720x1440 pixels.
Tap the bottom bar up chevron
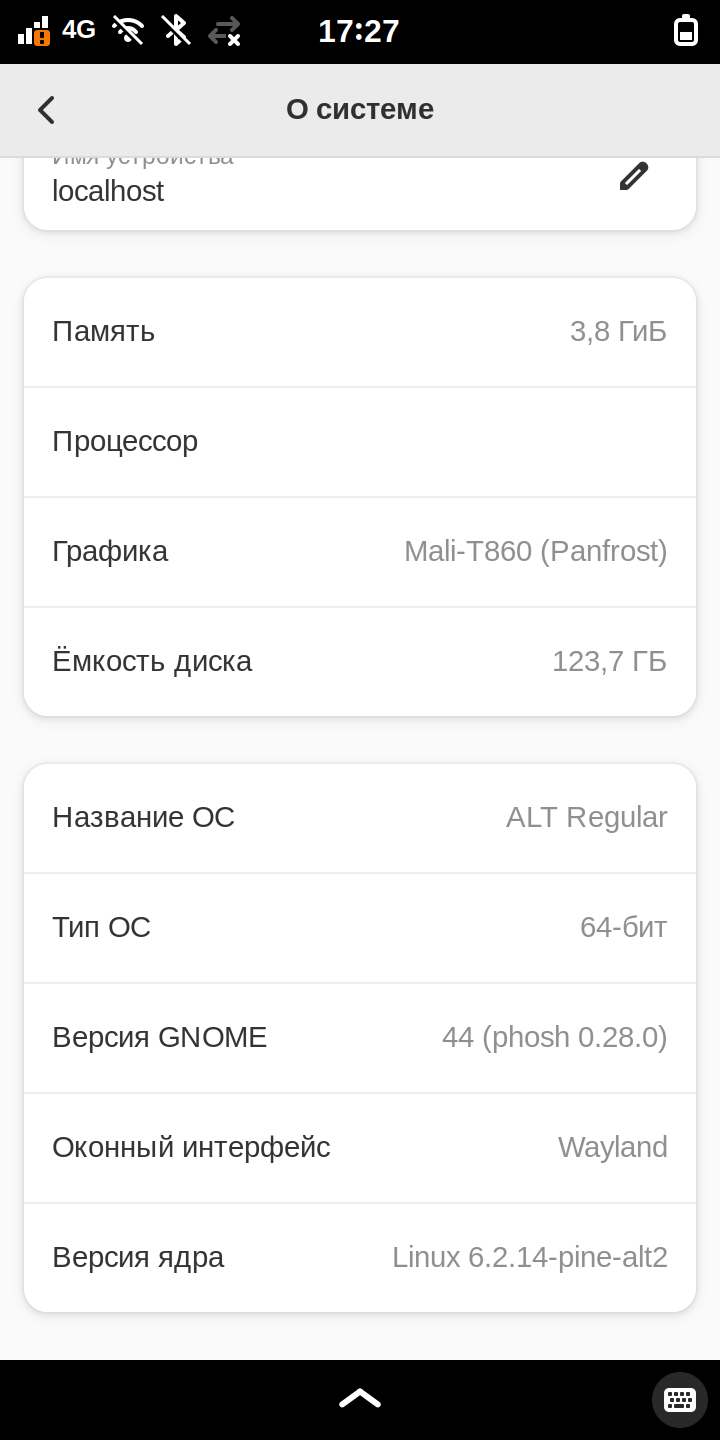[x=360, y=1398]
